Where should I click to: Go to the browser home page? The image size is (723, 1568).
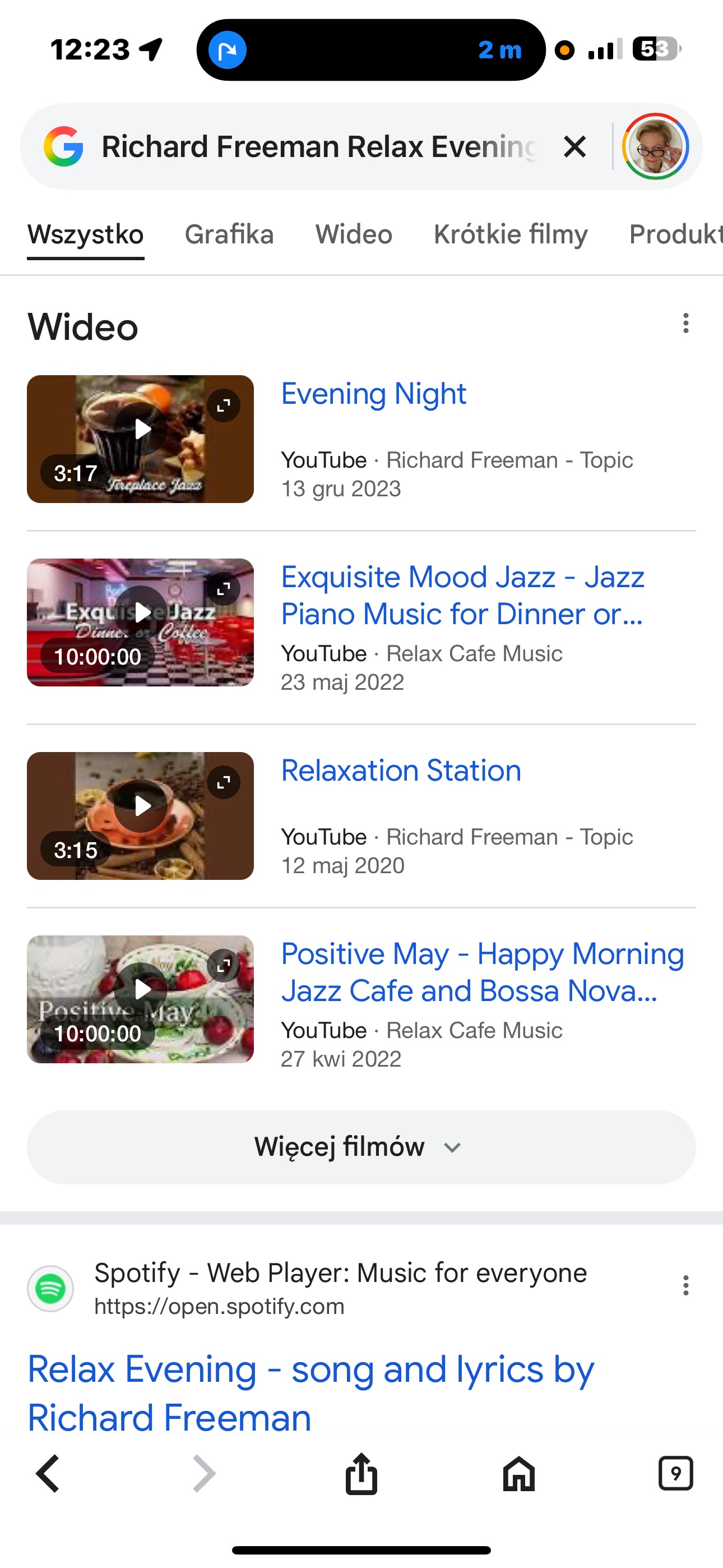[x=518, y=1474]
